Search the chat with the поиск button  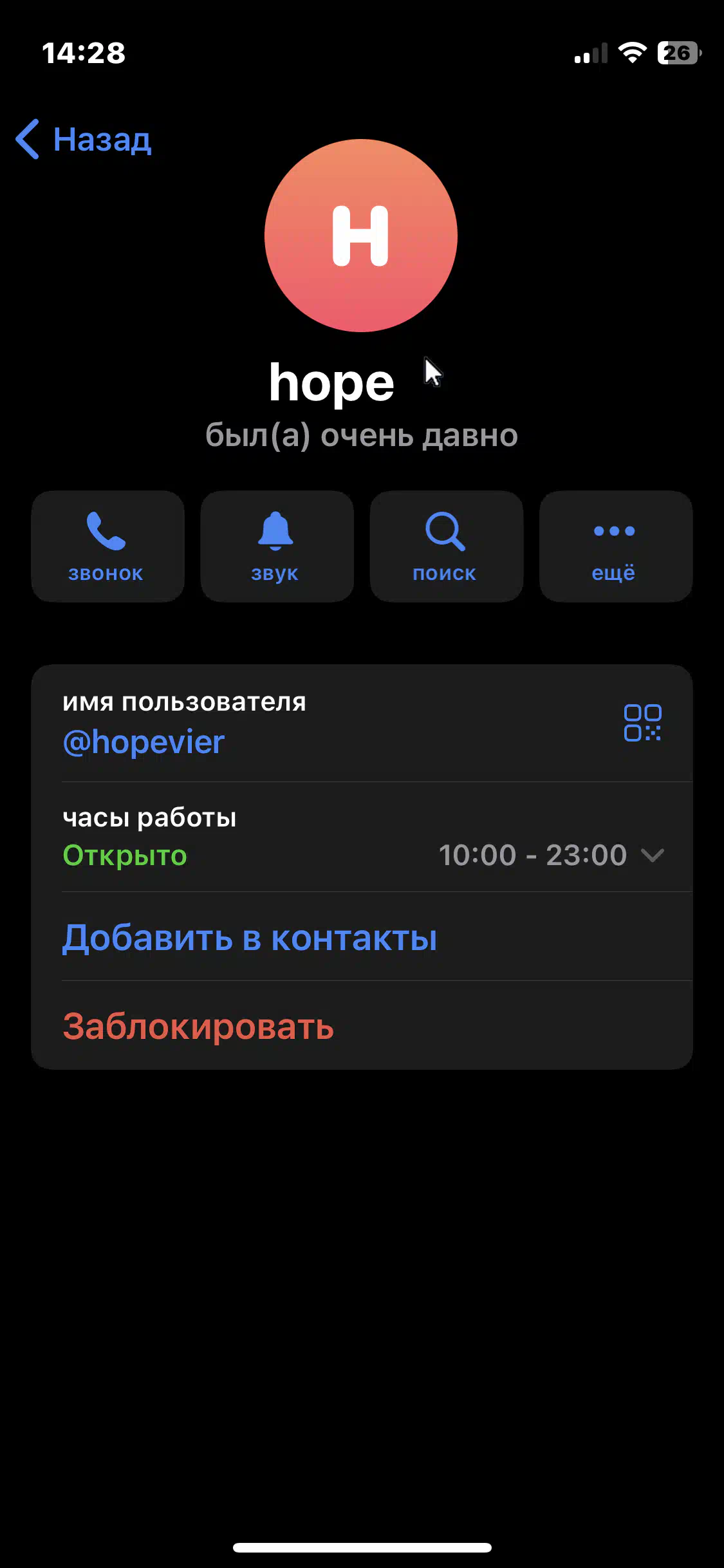coord(446,546)
